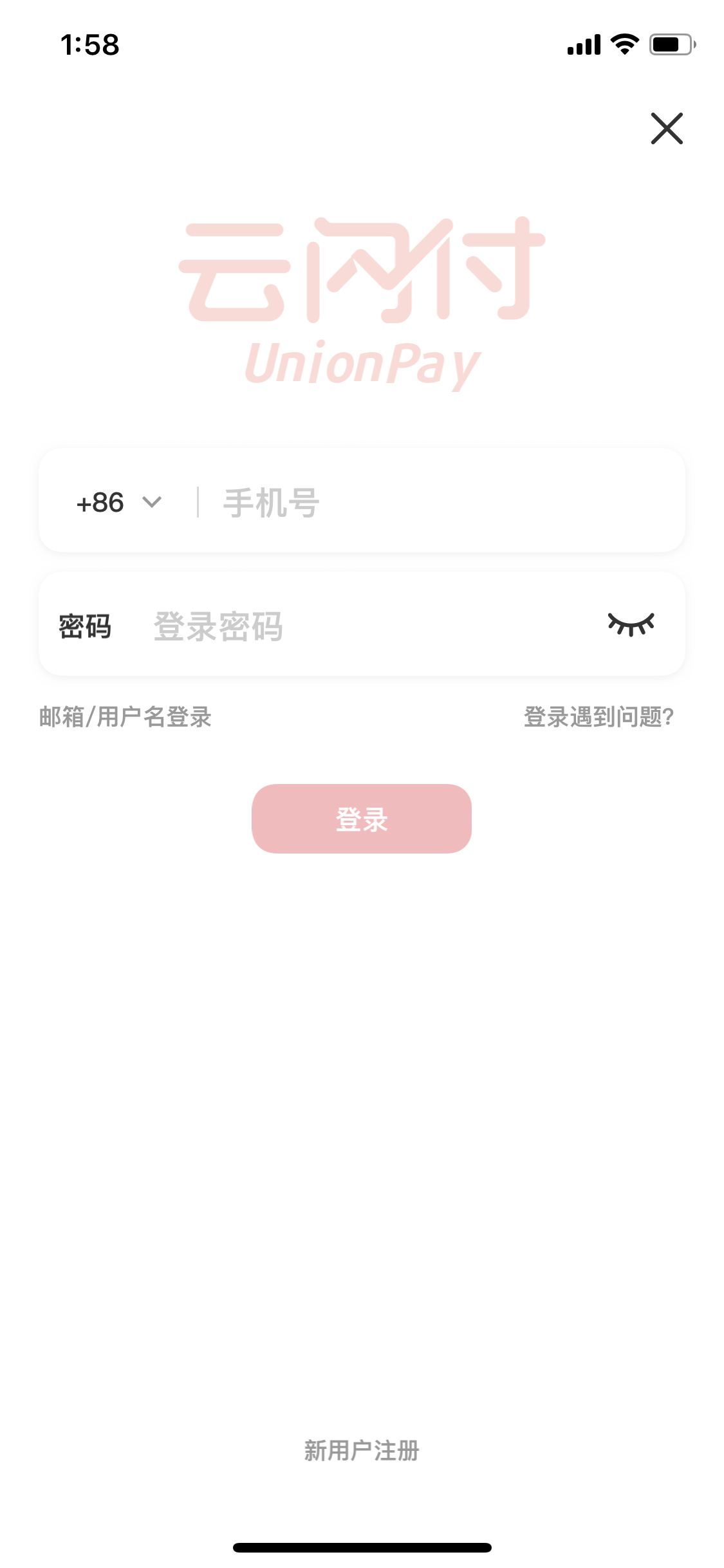This screenshot has height=1568, width=724.
Task: Switch to 邮箱/用户名登录
Action: (125, 716)
